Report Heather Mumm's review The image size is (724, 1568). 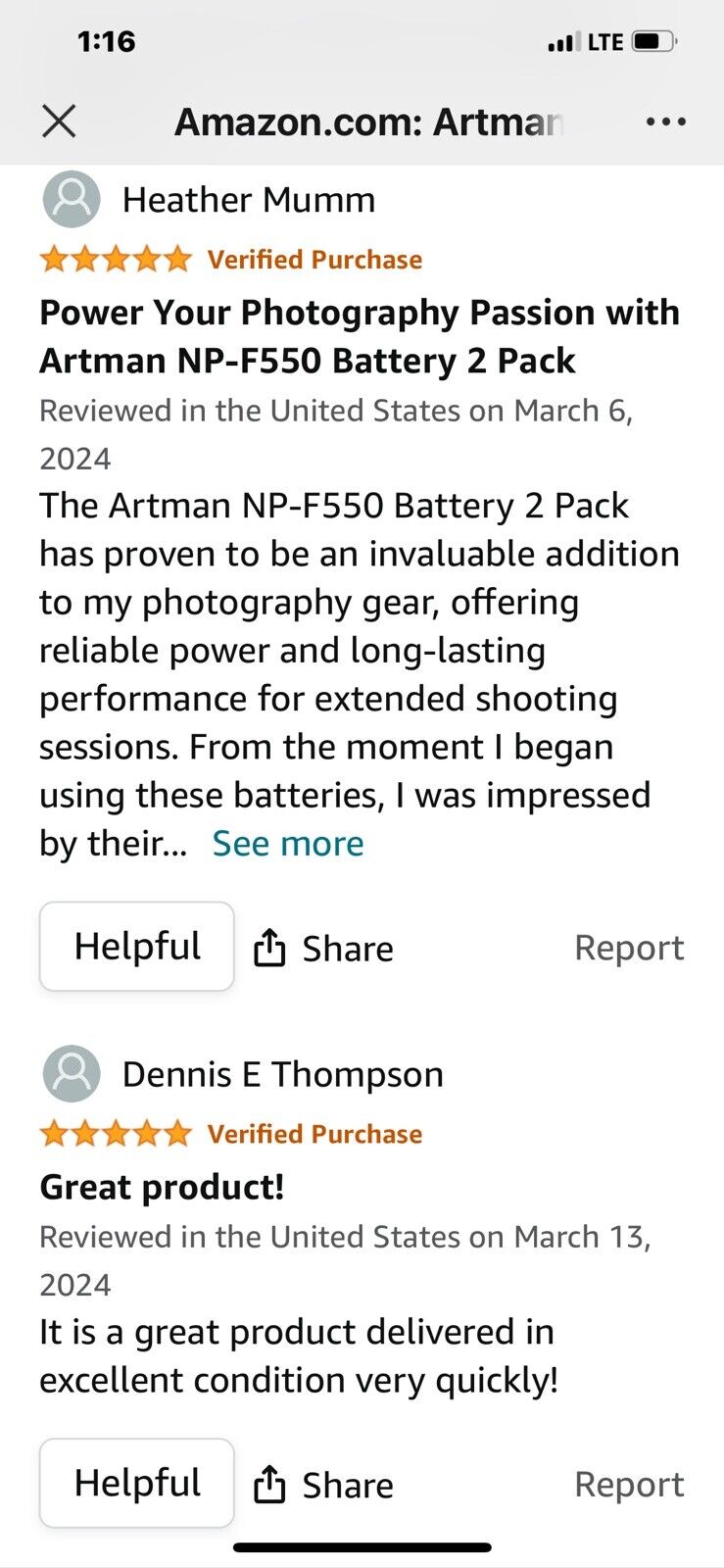pos(628,948)
